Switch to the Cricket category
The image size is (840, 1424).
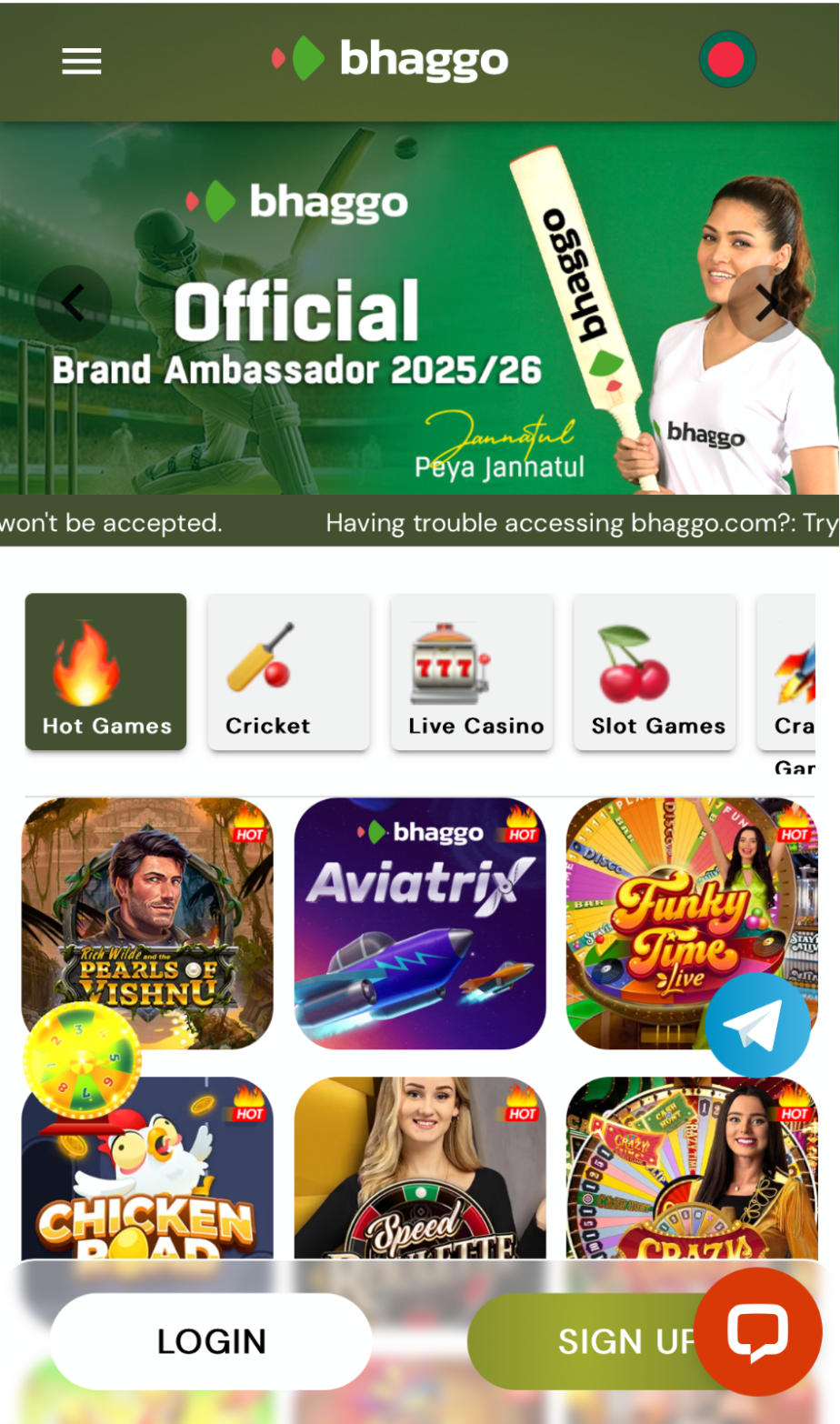[x=288, y=672]
